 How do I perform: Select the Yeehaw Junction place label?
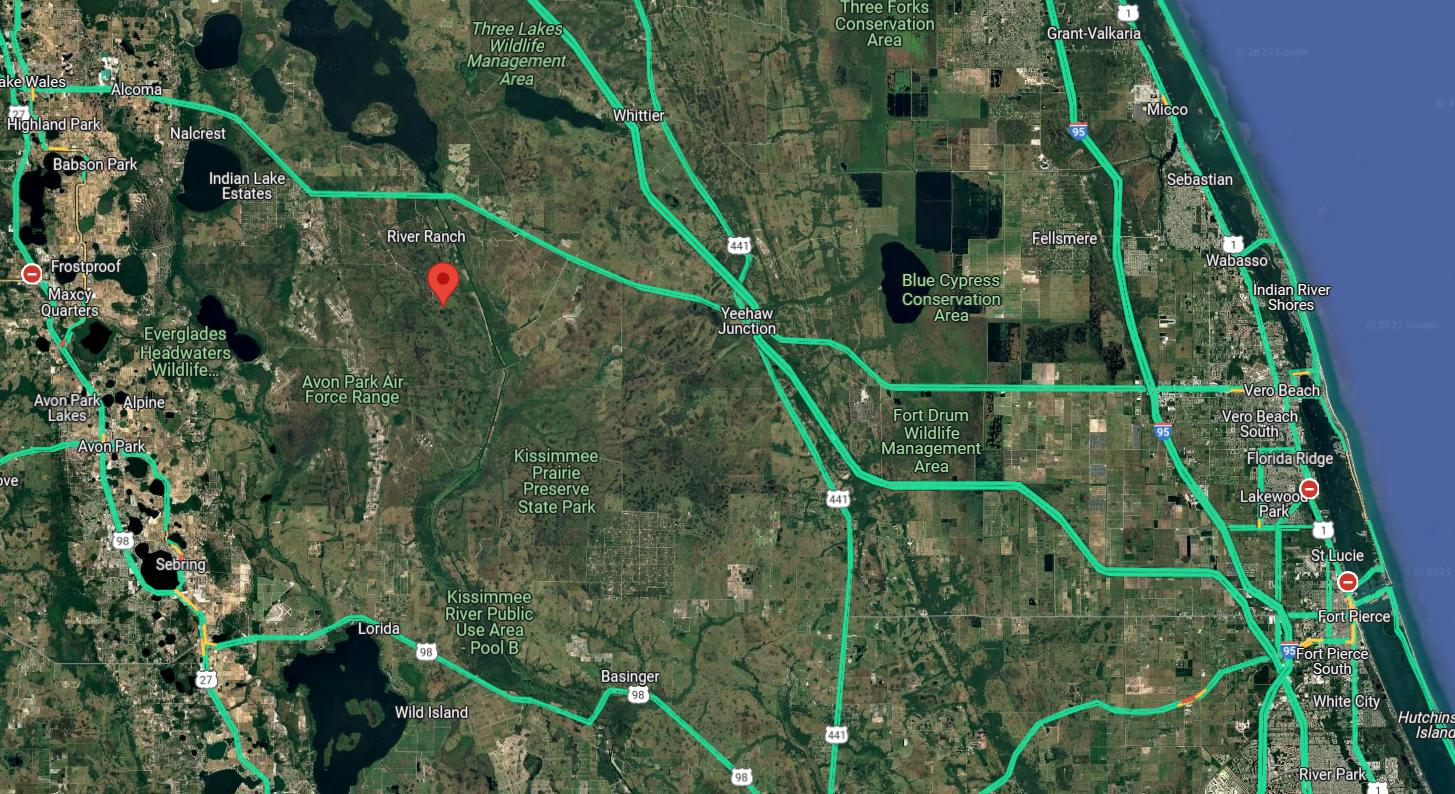(747, 321)
